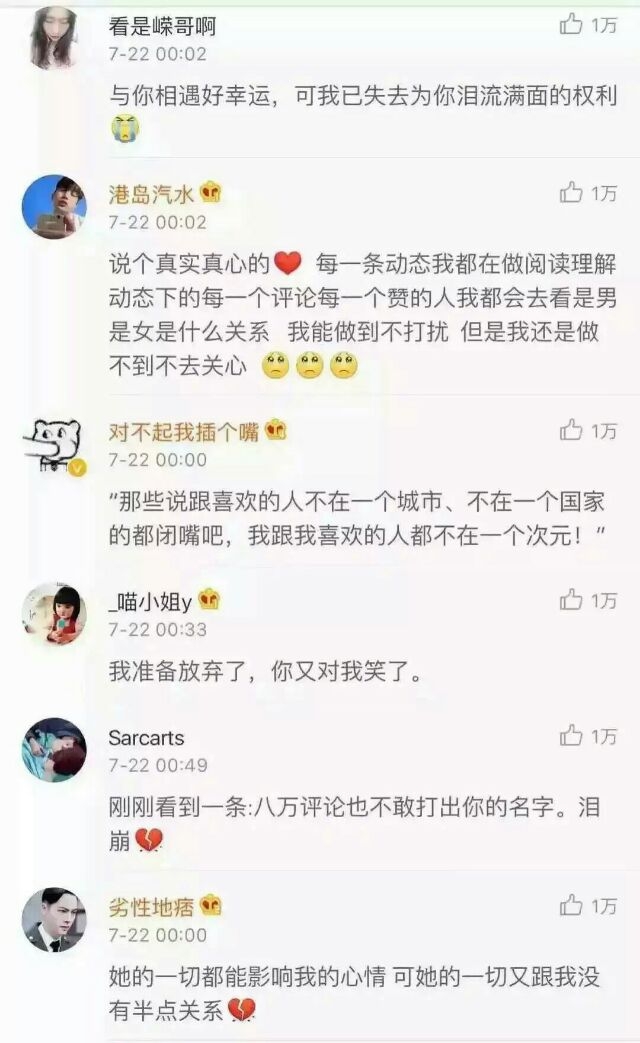Like _喵小姐y's comment
Screen dimensions: 640x1043
571,600
